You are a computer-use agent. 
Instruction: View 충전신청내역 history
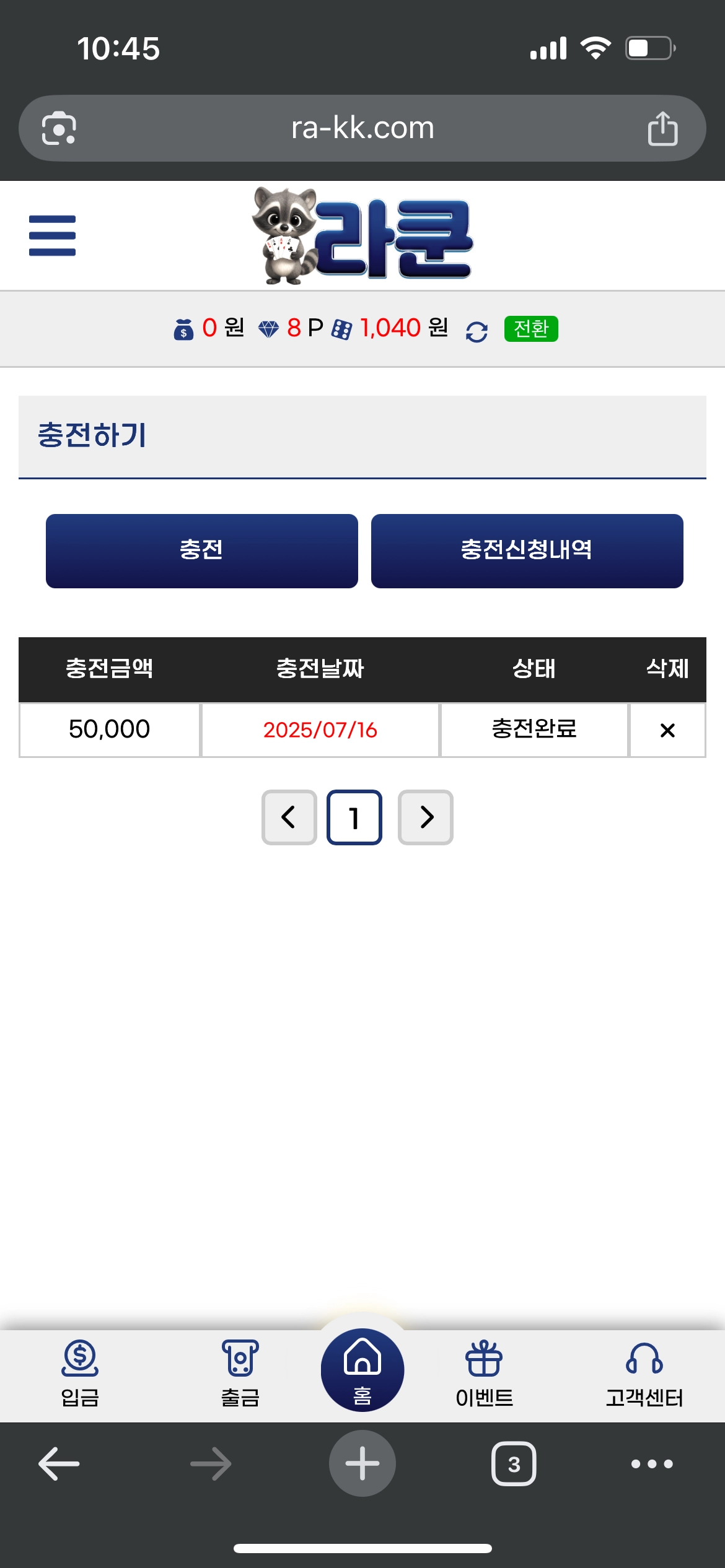(x=527, y=551)
